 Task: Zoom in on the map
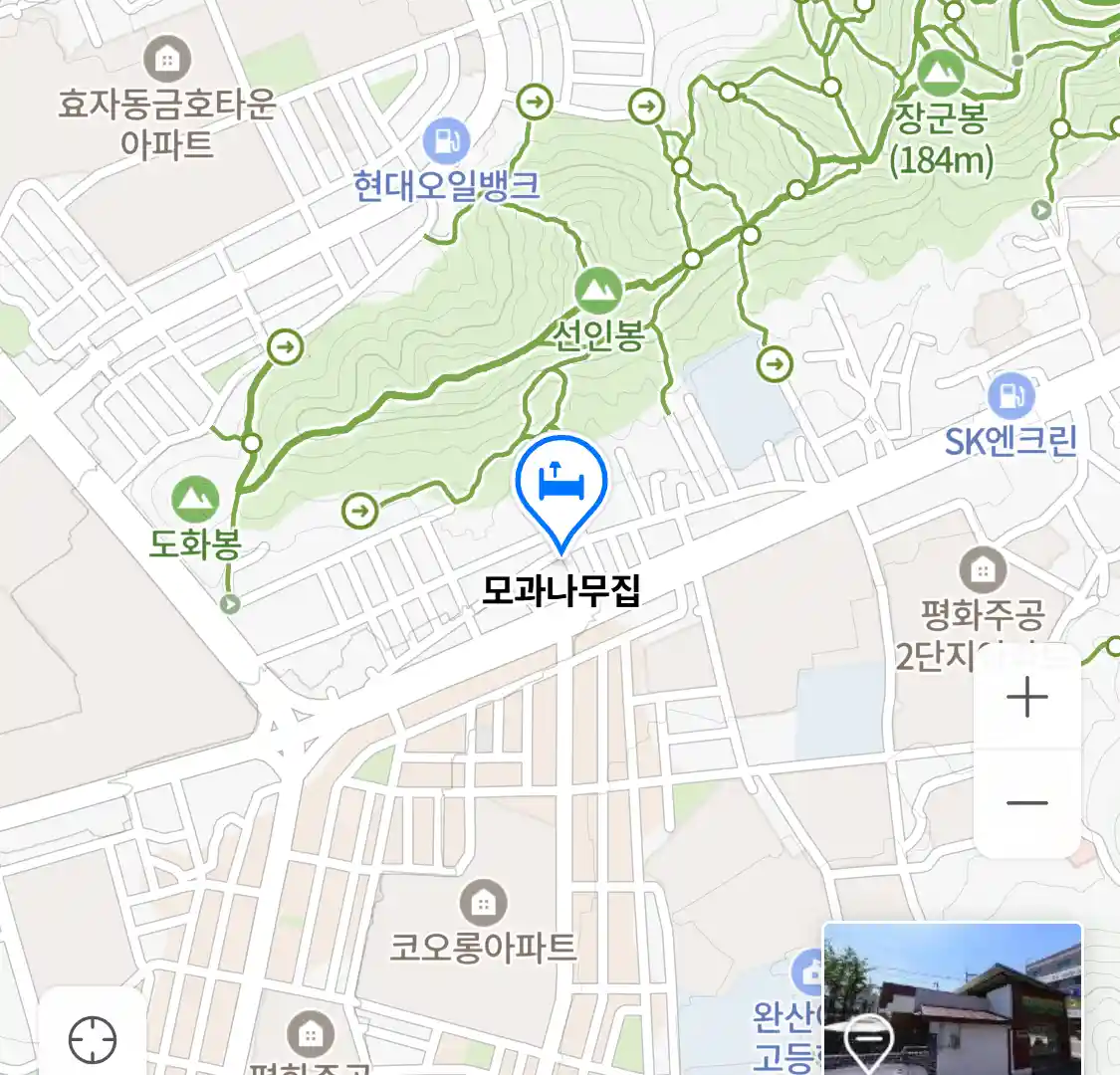[x=1027, y=698]
